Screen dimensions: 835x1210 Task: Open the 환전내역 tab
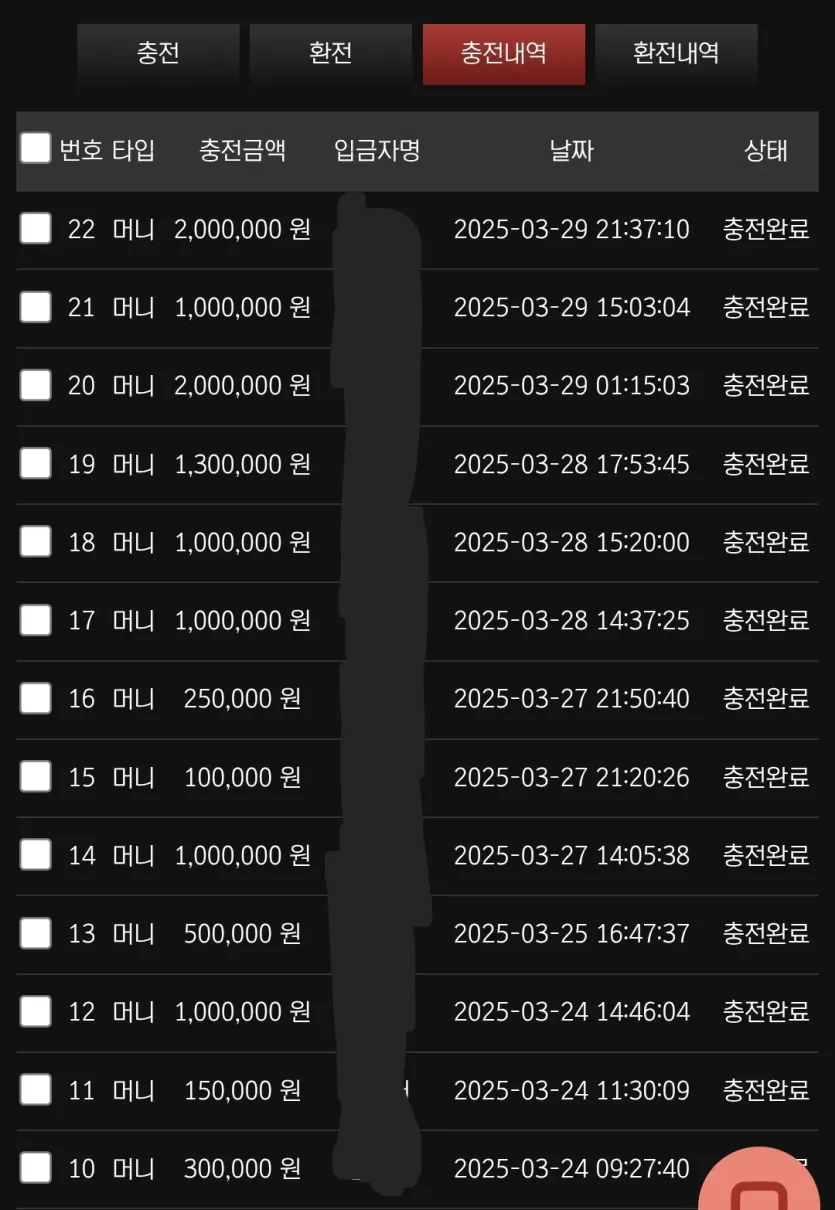[x=676, y=54]
